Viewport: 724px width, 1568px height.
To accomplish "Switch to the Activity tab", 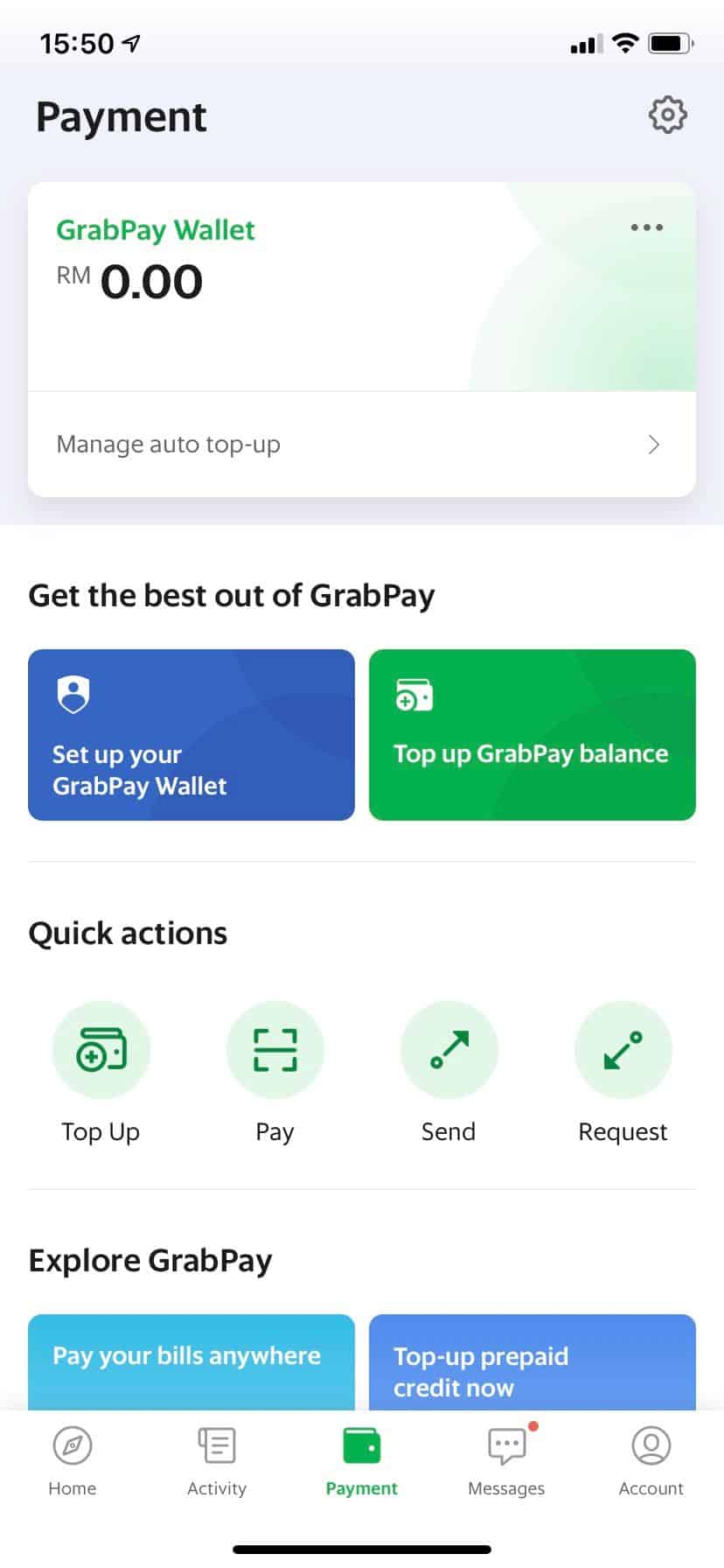I will 217,1461.
